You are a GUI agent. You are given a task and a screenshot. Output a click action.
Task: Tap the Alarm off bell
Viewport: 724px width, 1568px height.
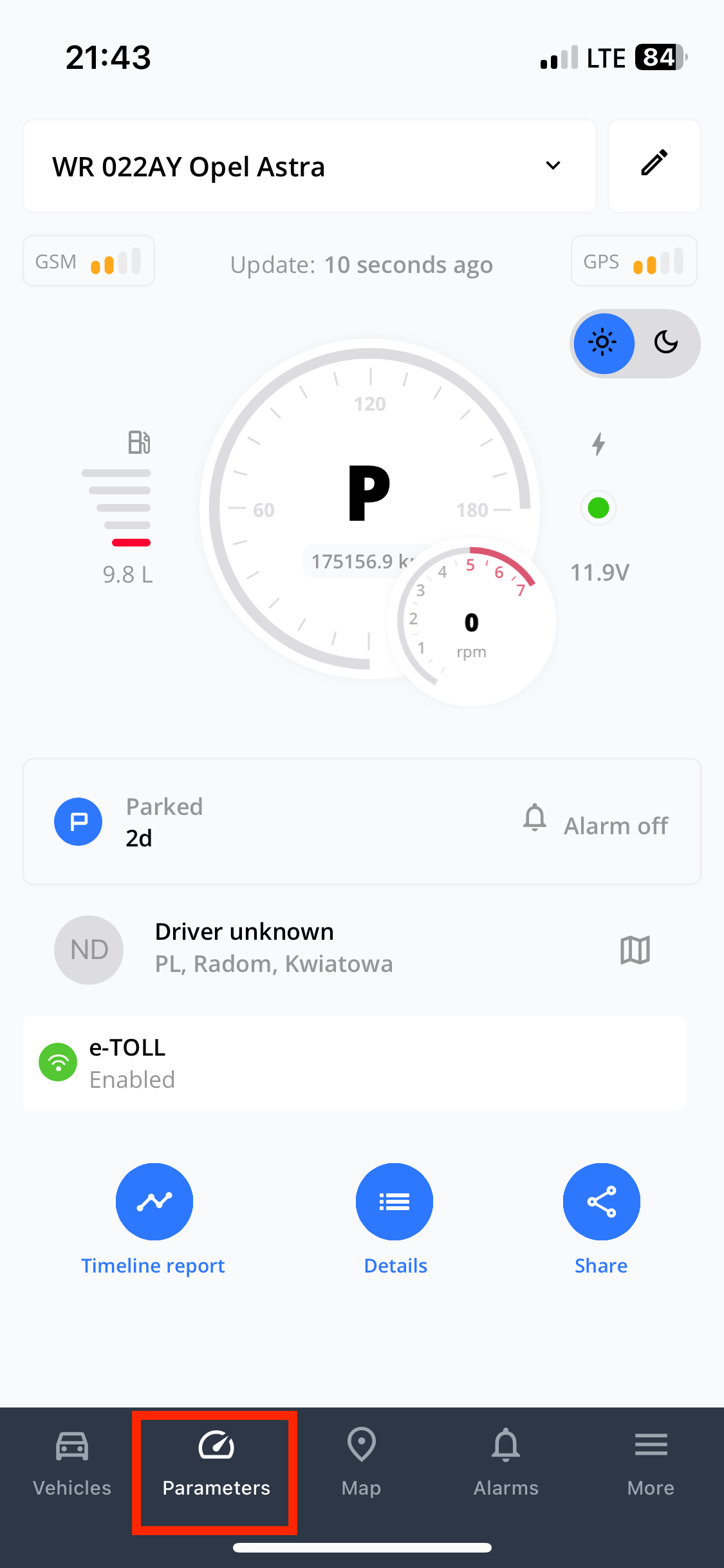(x=534, y=818)
